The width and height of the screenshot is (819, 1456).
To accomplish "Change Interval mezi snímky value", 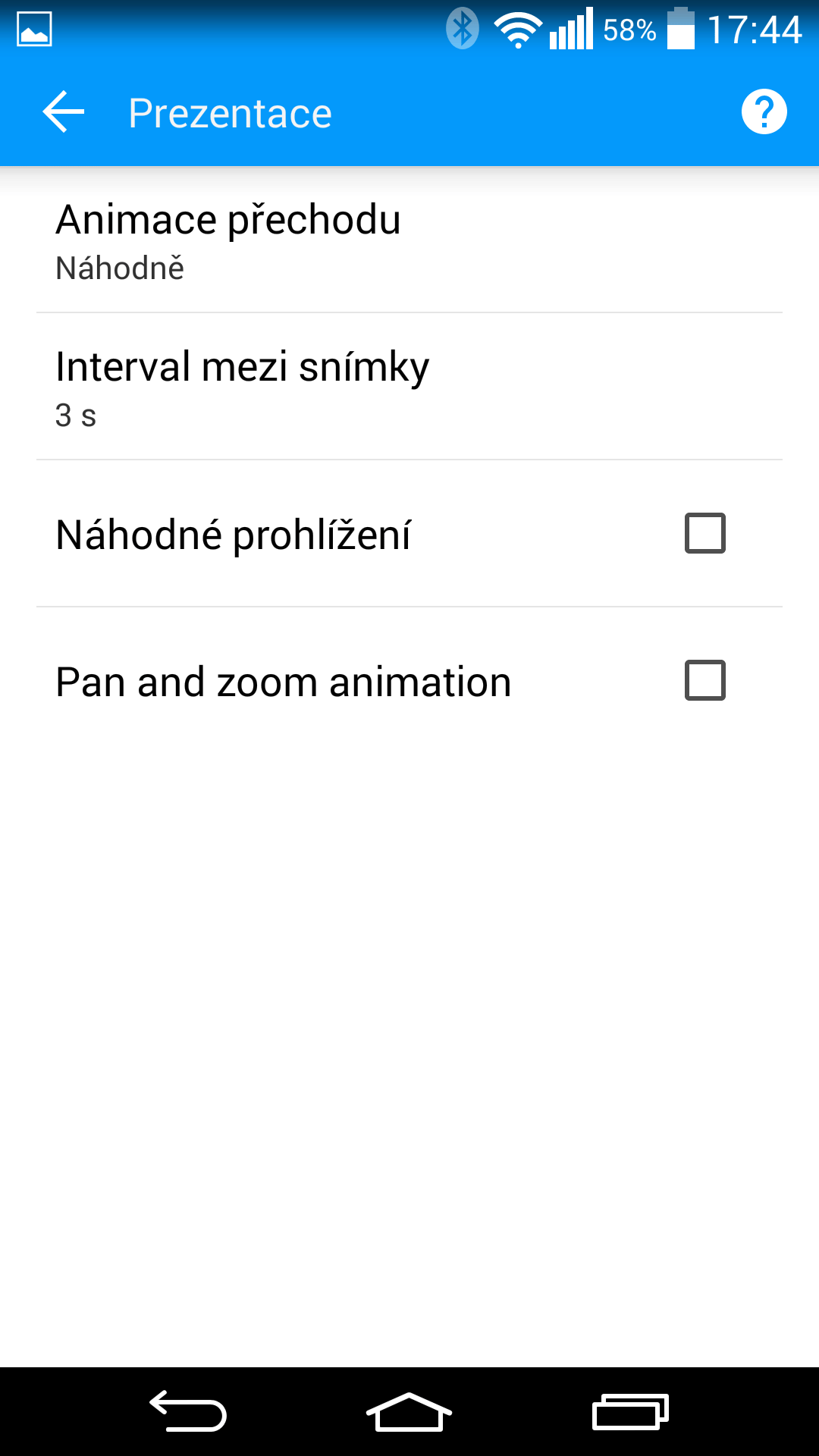I will pos(409,386).
